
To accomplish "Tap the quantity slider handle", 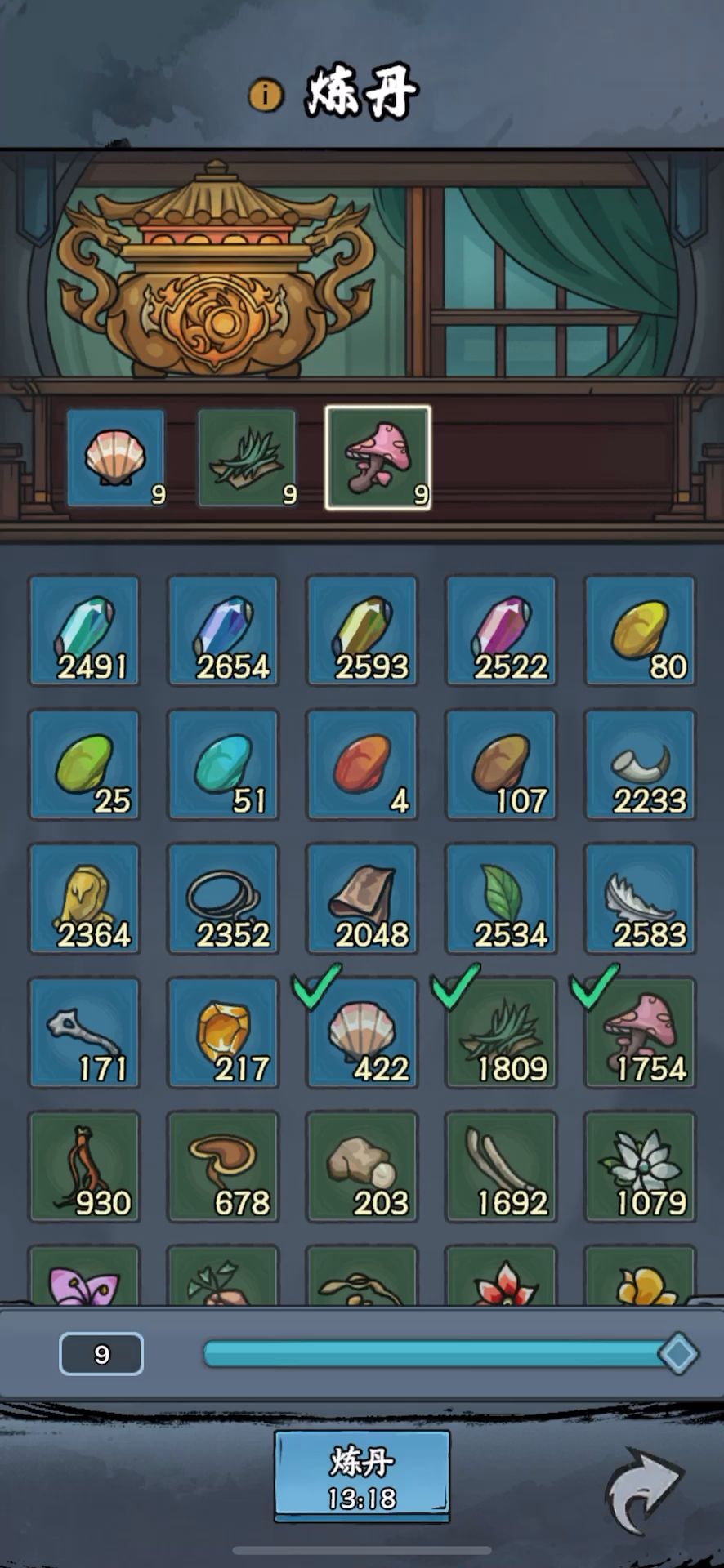I will tap(678, 1353).
